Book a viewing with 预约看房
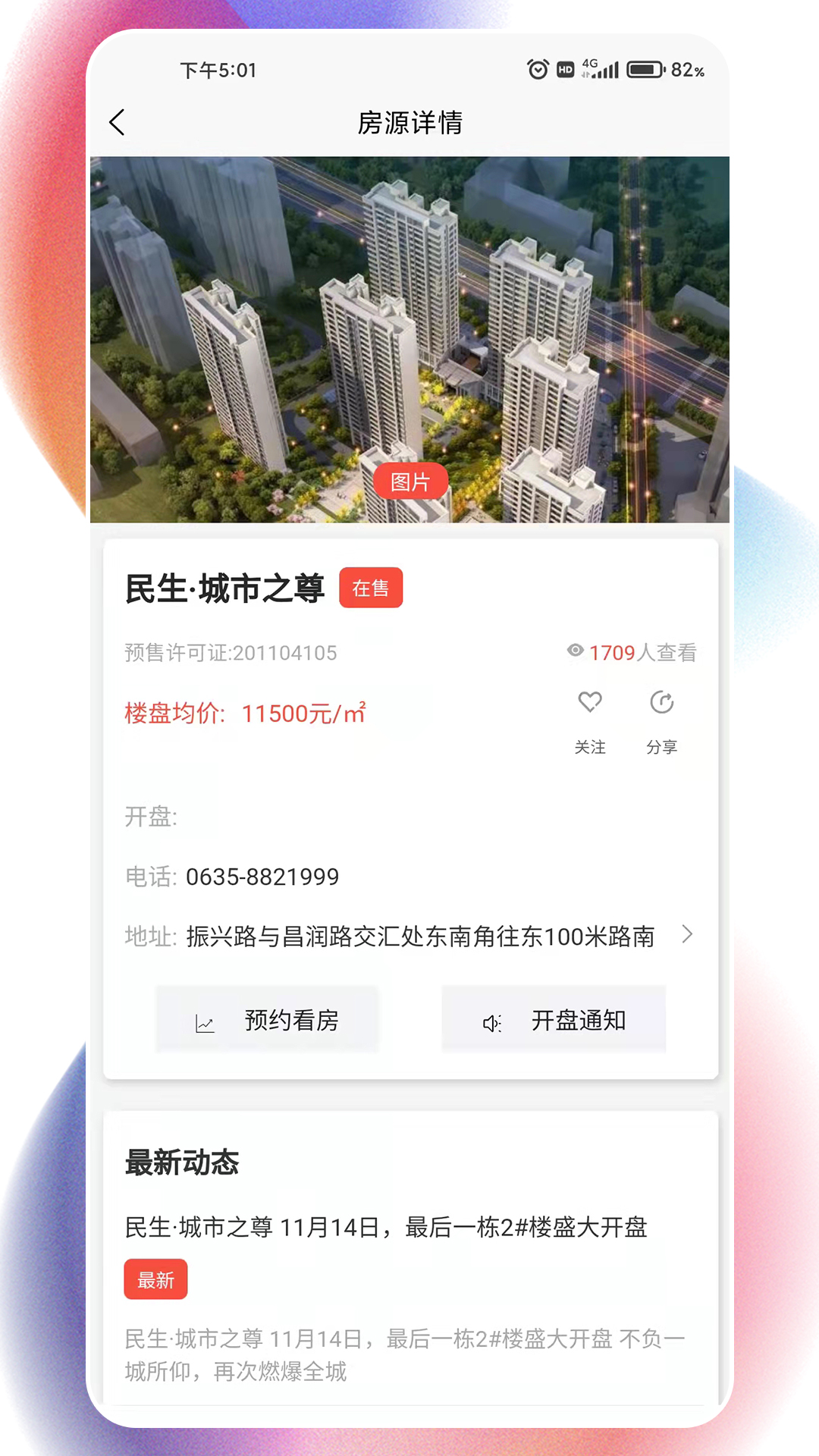 coord(267,1020)
